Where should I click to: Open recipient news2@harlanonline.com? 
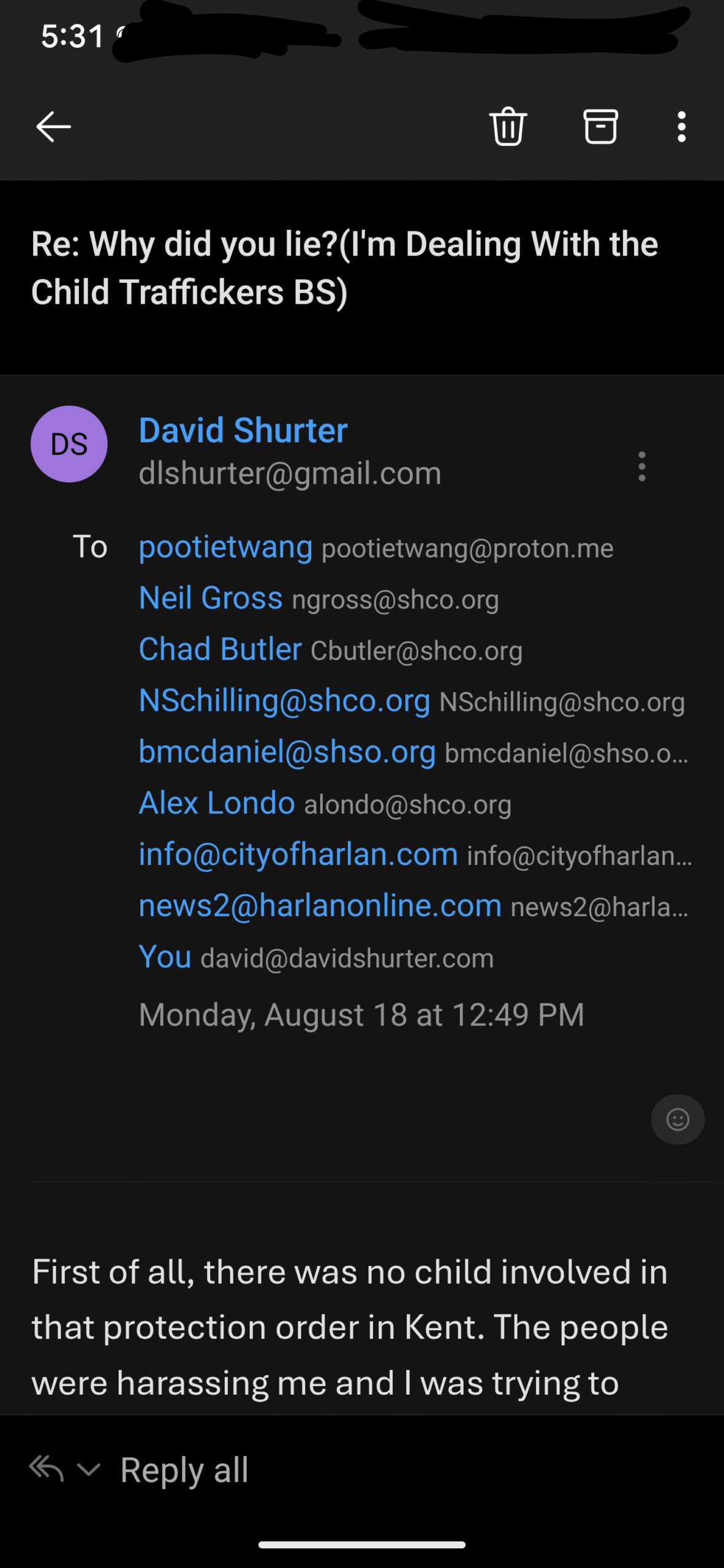[x=320, y=906]
